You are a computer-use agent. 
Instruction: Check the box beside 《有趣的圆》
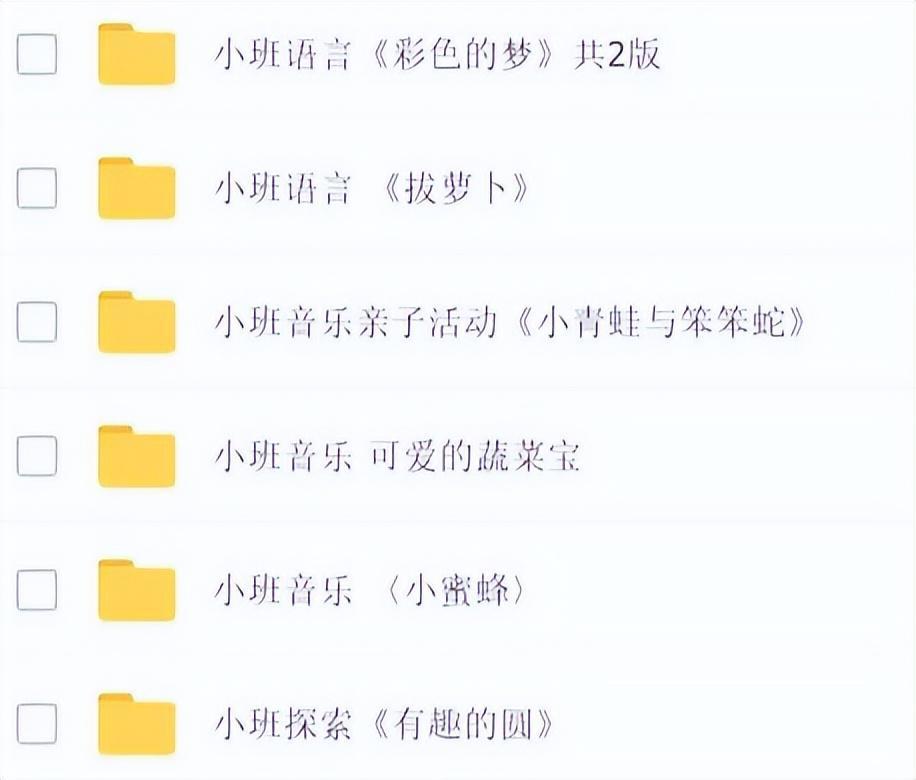click(37, 724)
